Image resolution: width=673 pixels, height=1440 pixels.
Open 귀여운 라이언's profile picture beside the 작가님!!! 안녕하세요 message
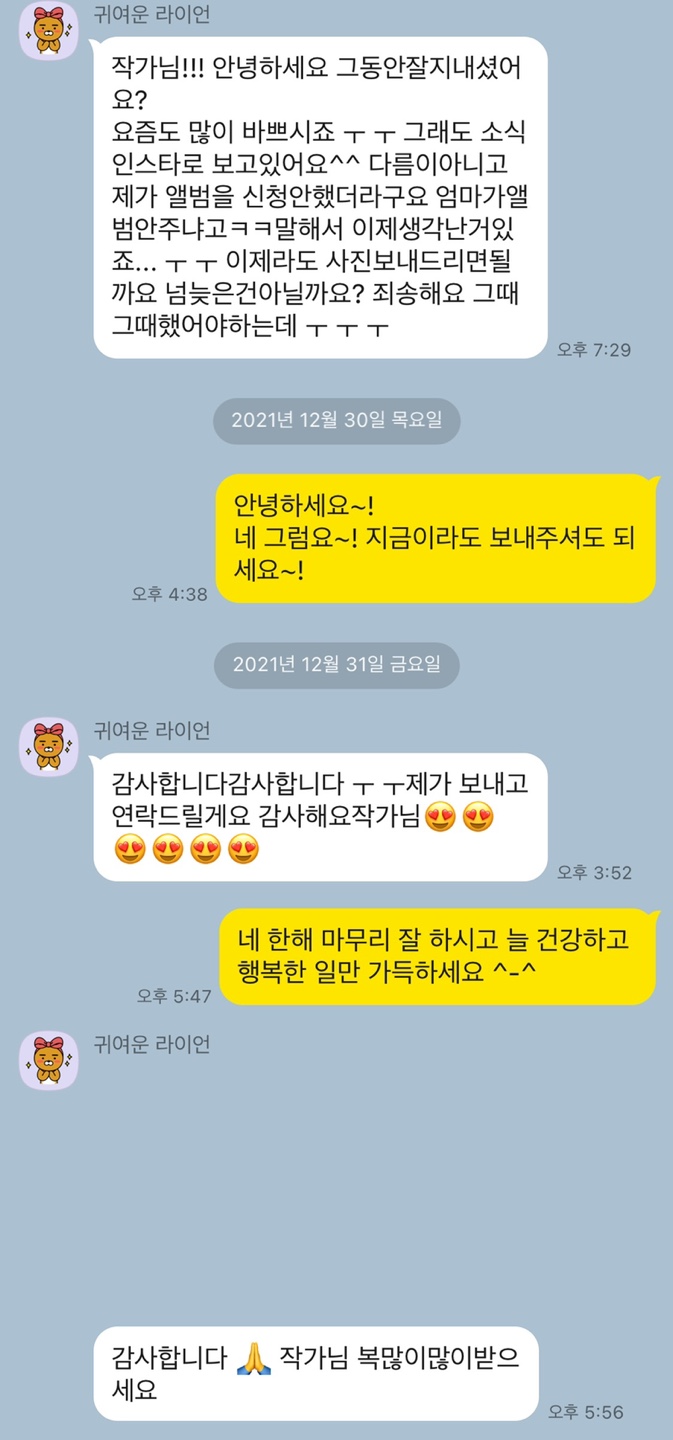pyautogui.click(x=49, y=31)
